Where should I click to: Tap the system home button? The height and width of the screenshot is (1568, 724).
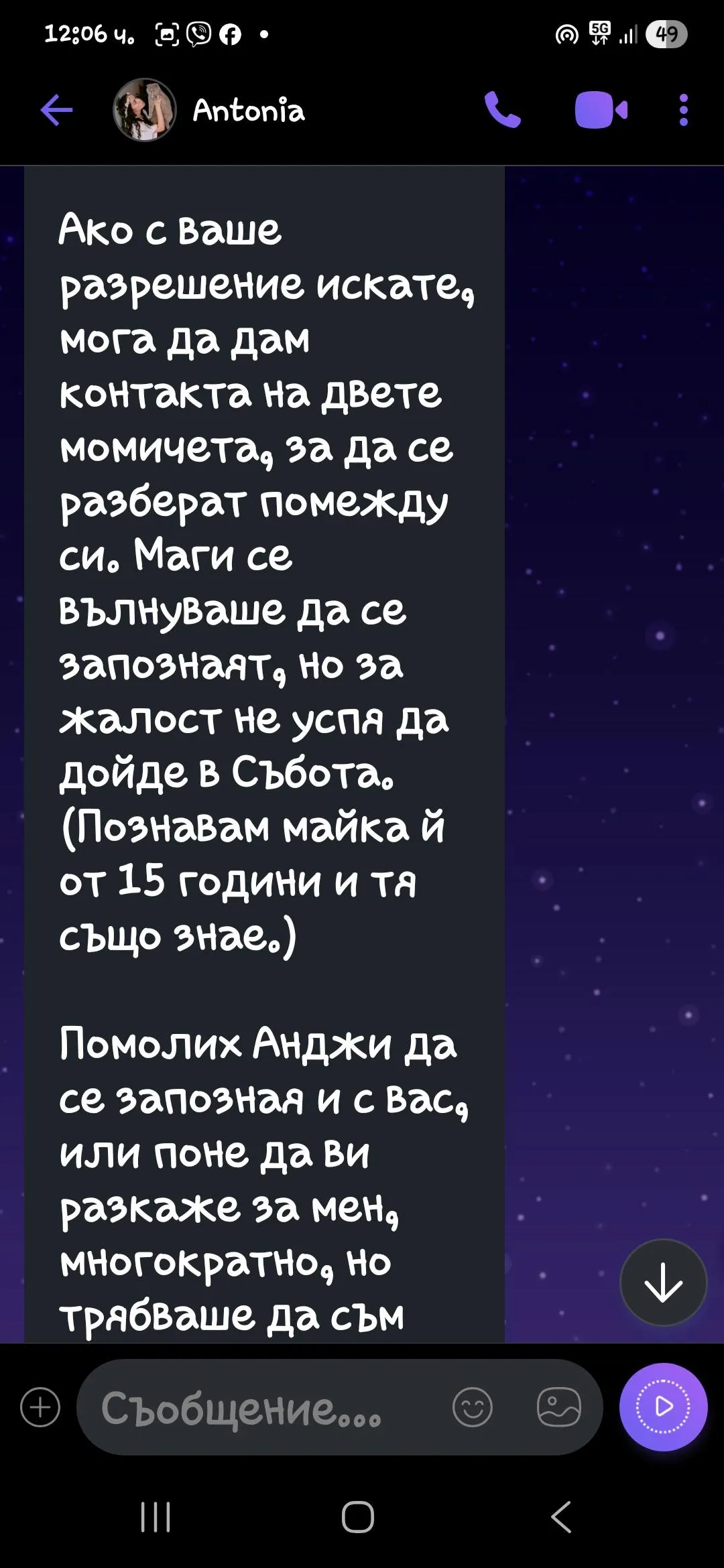click(x=357, y=1517)
